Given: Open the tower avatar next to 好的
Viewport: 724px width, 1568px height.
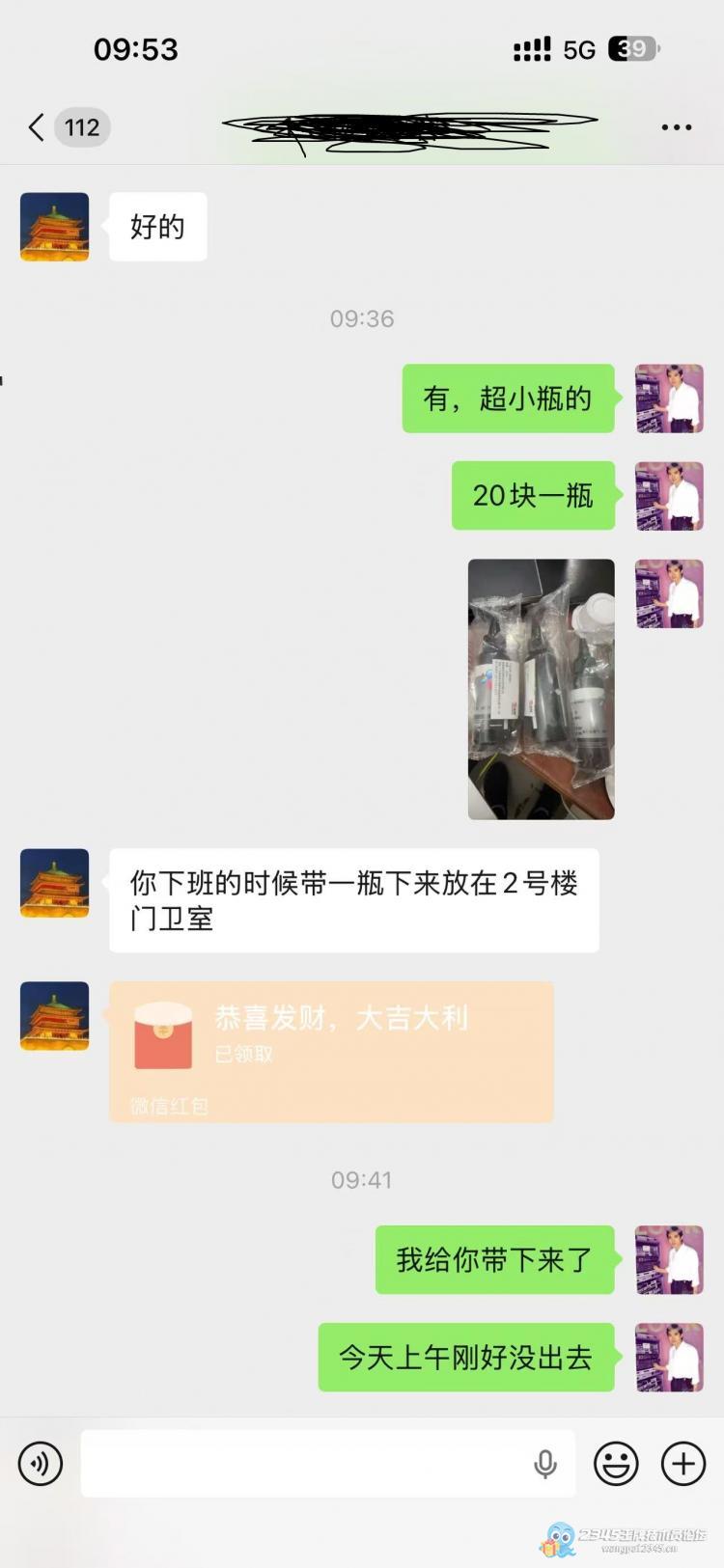Looking at the screenshot, I should tap(55, 227).
